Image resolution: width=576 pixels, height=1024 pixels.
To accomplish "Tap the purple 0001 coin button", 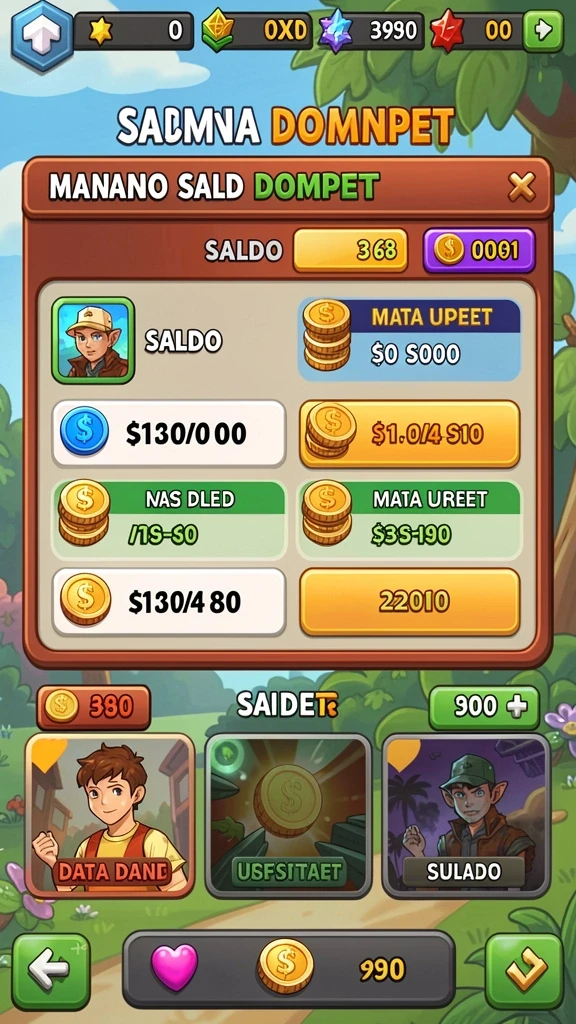I will pyautogui.click(x=479, y=250).
